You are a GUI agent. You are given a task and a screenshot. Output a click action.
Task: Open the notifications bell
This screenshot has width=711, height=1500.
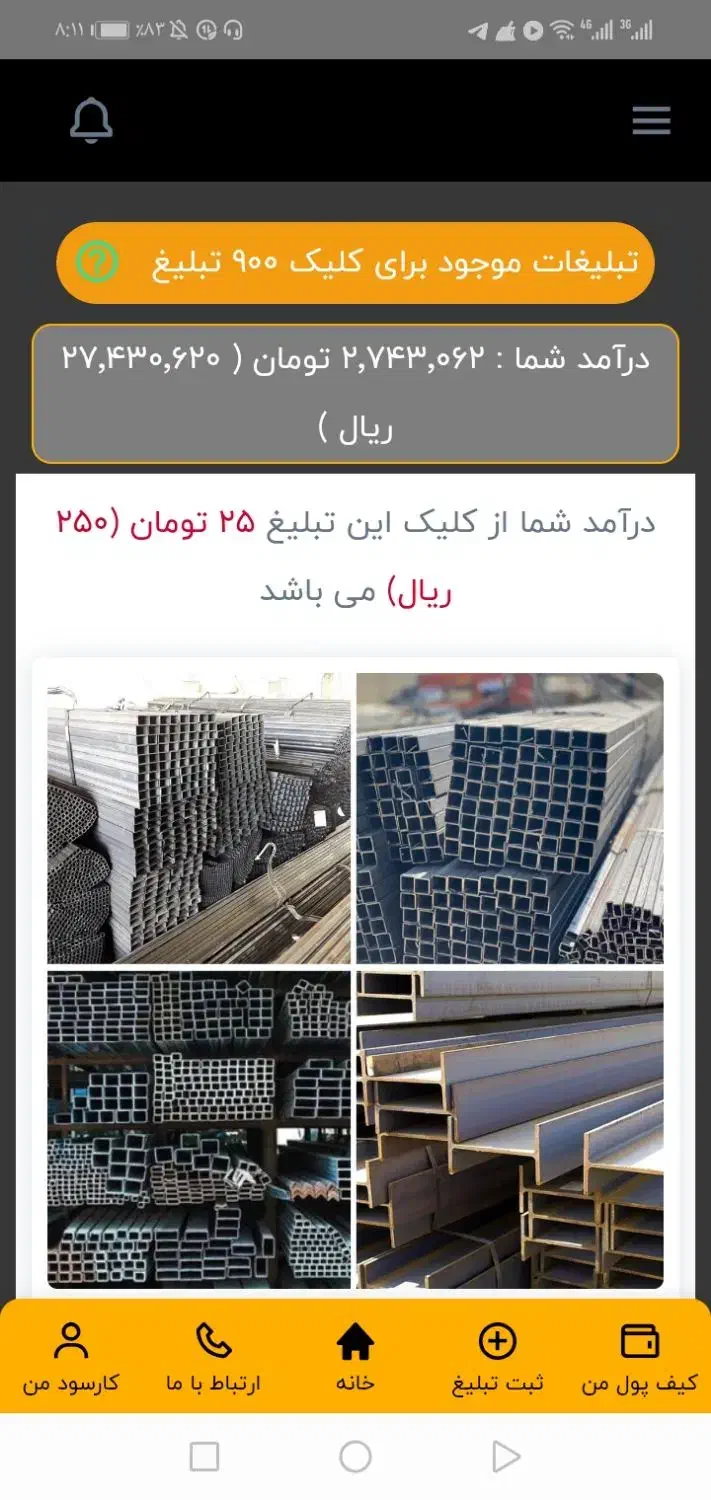click(x=91, y=122)
